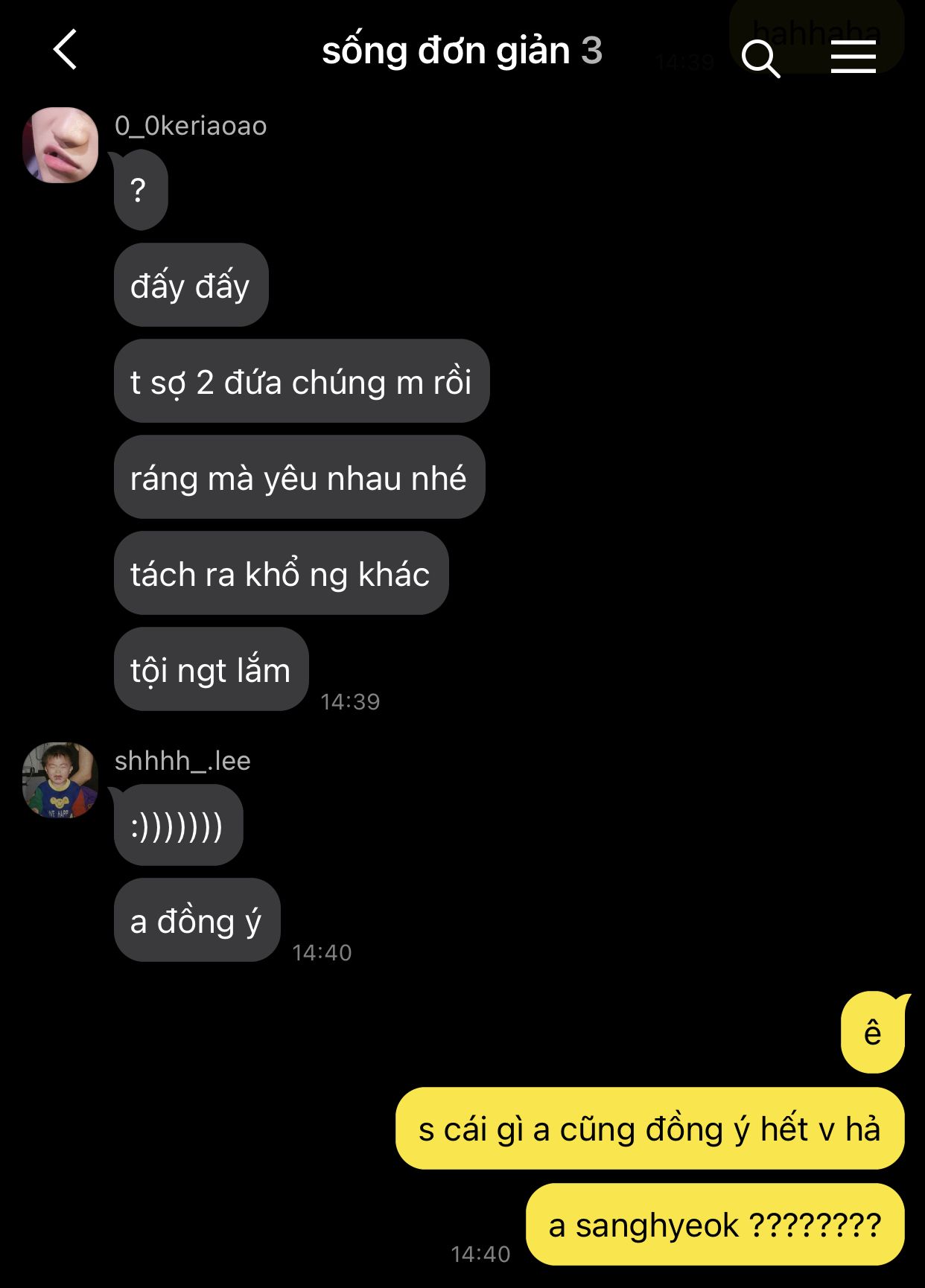Open 0_0keriaoao's profile picture
925x1288 pixels.
click(60, 145)
